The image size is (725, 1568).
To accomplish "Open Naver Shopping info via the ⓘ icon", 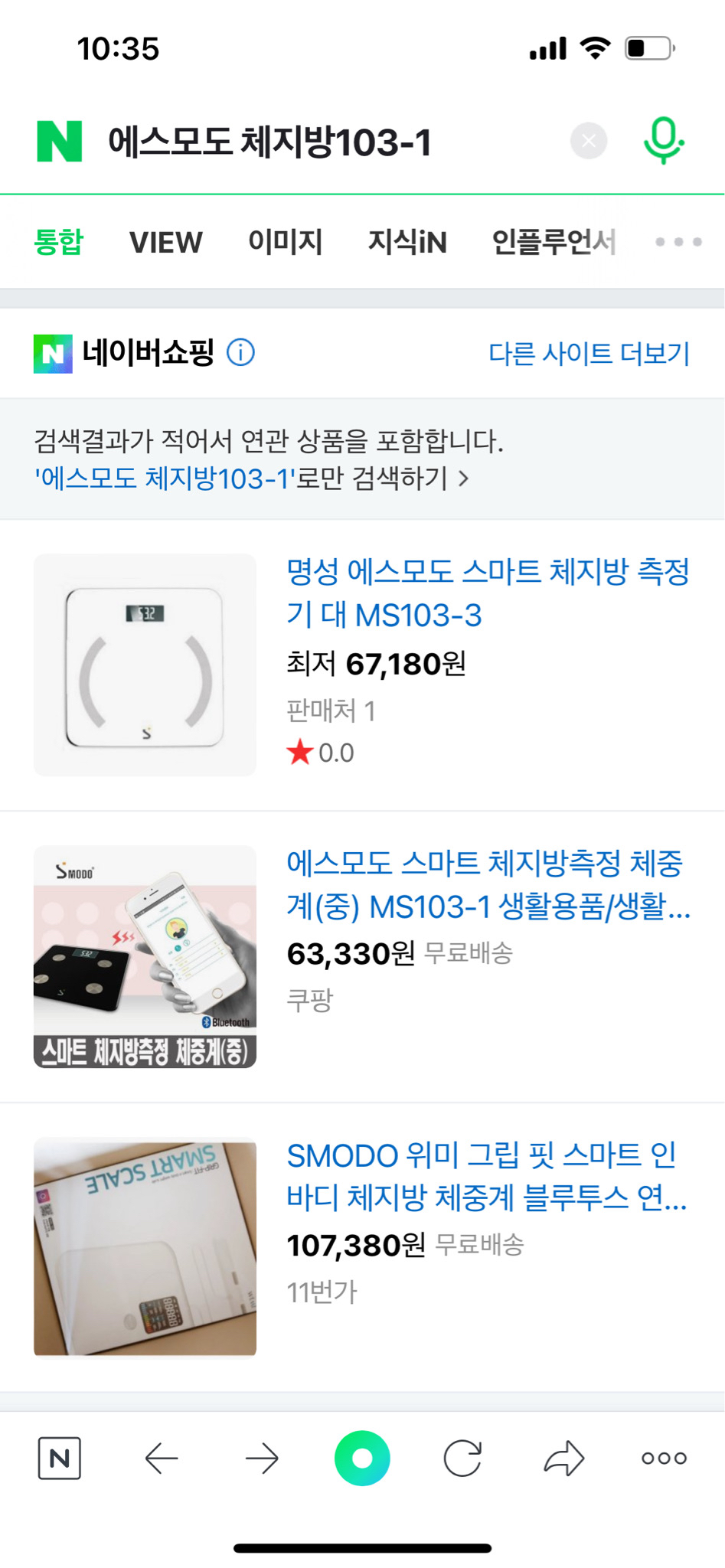I will 241,354.
